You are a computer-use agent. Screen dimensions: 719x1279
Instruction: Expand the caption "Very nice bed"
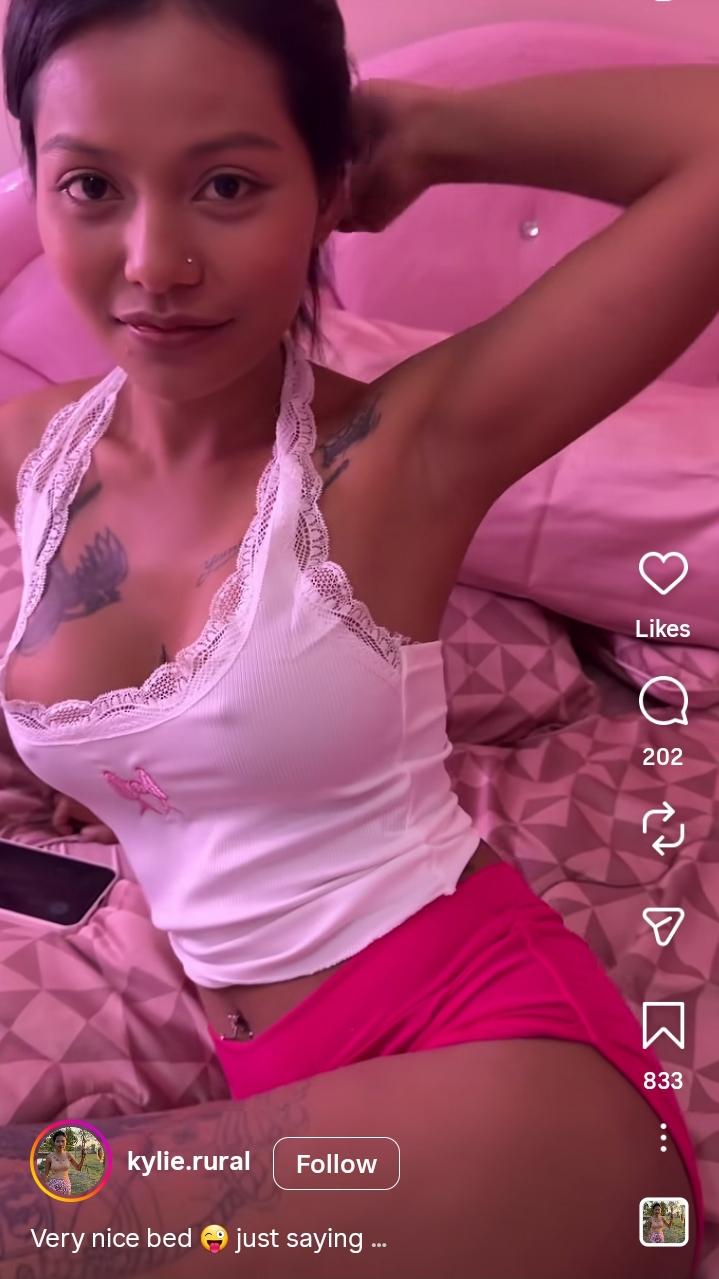[208, 1239]
